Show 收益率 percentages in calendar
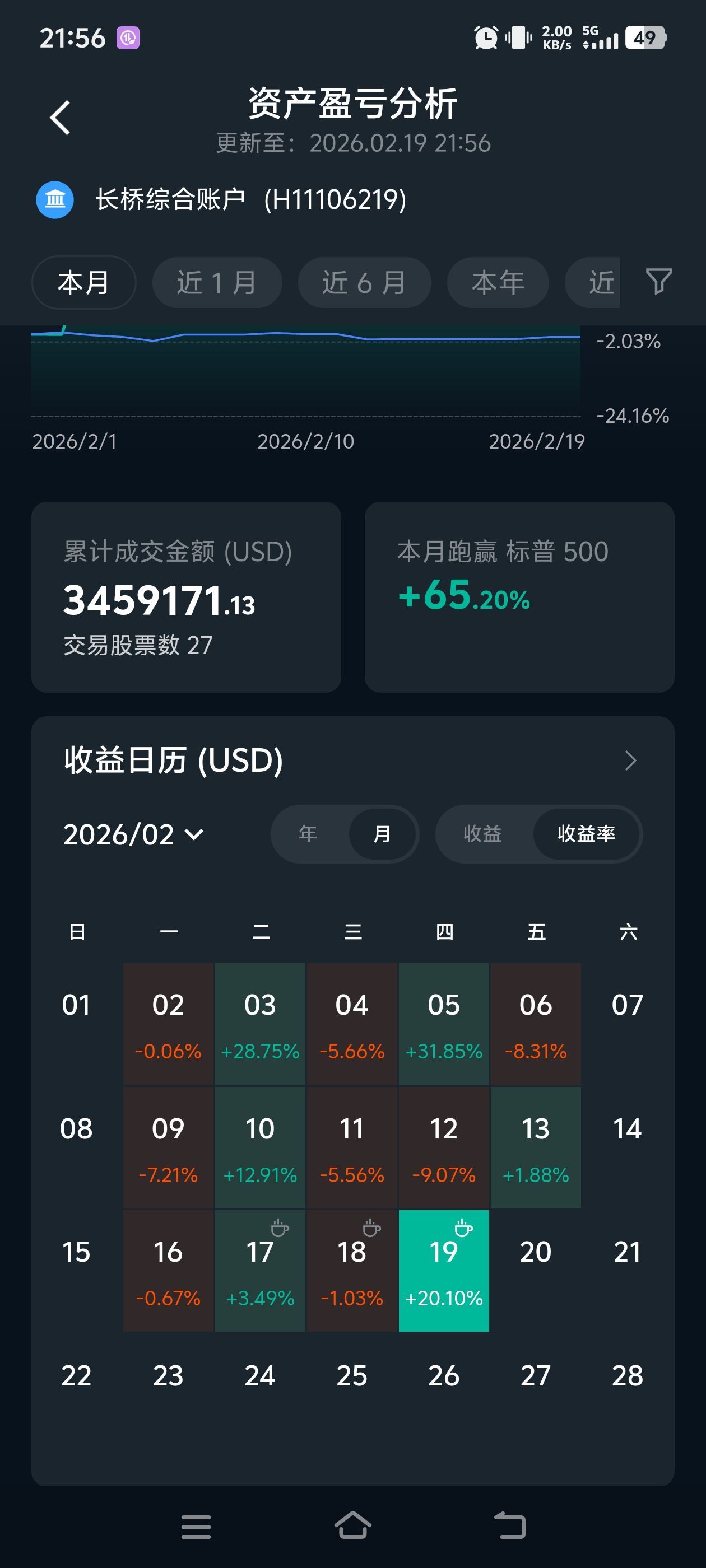 click(586, 834)
